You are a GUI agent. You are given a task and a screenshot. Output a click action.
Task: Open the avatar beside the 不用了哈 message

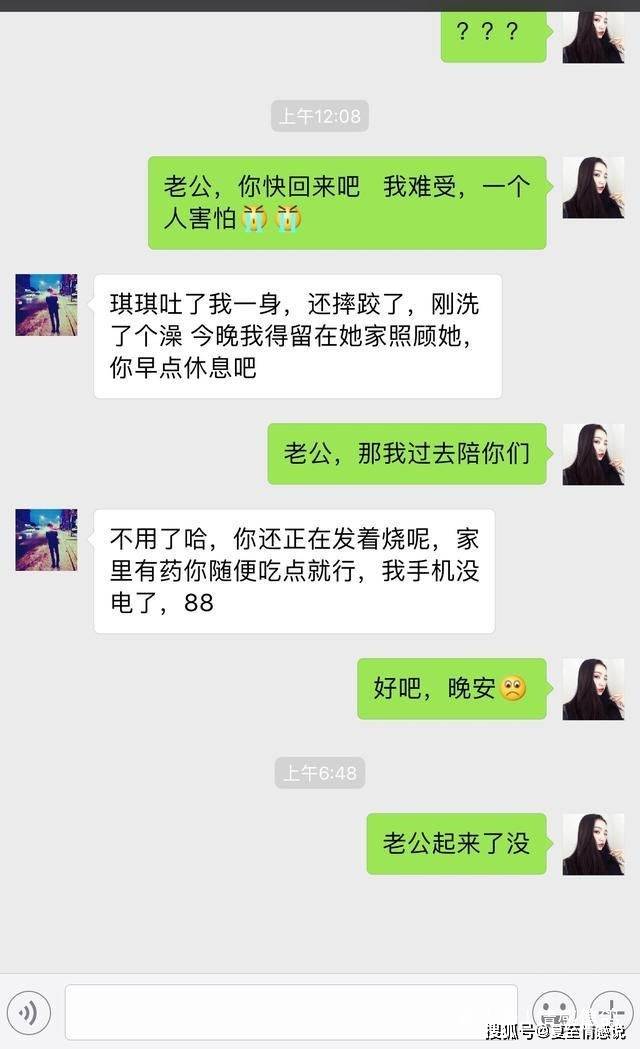(x=46, y=540)
